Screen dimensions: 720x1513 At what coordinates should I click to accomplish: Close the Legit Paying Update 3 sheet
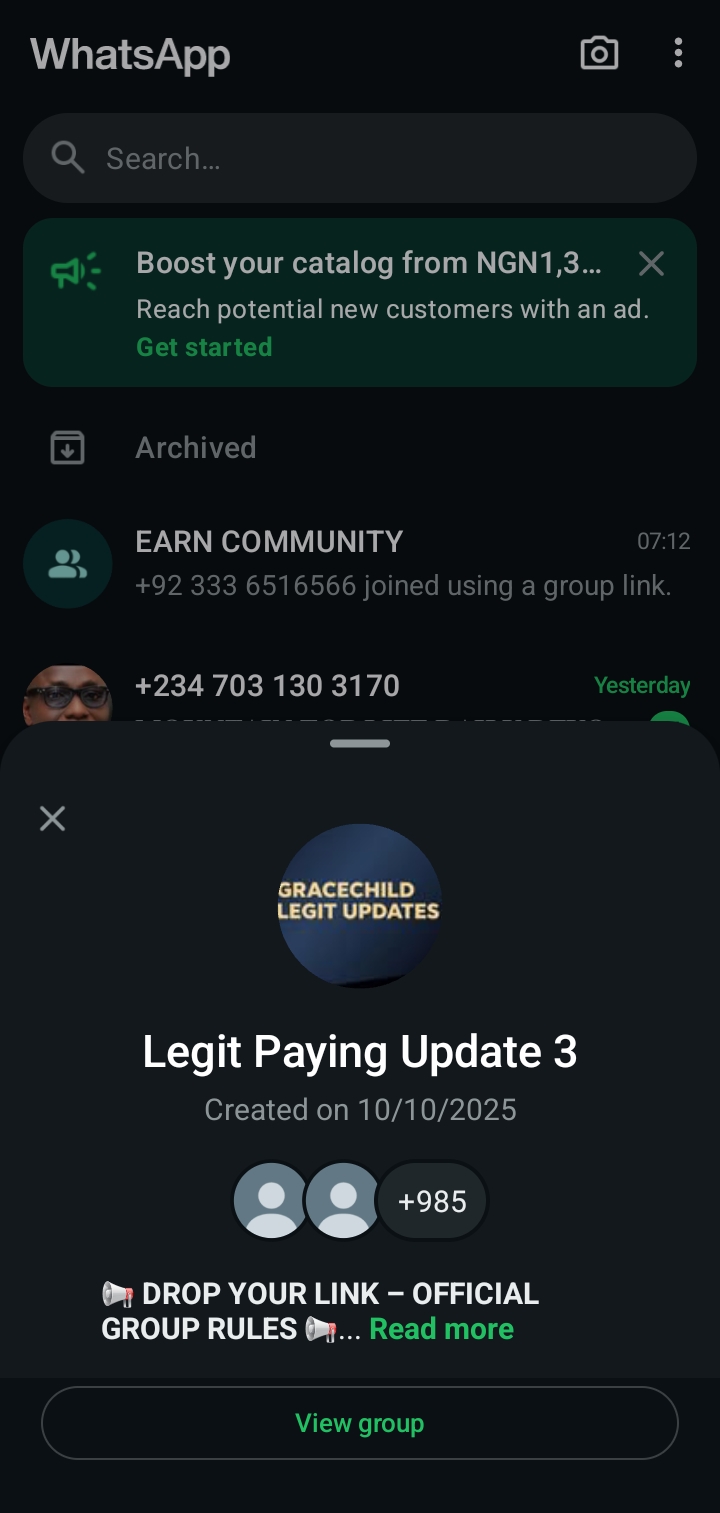point(52,819)
